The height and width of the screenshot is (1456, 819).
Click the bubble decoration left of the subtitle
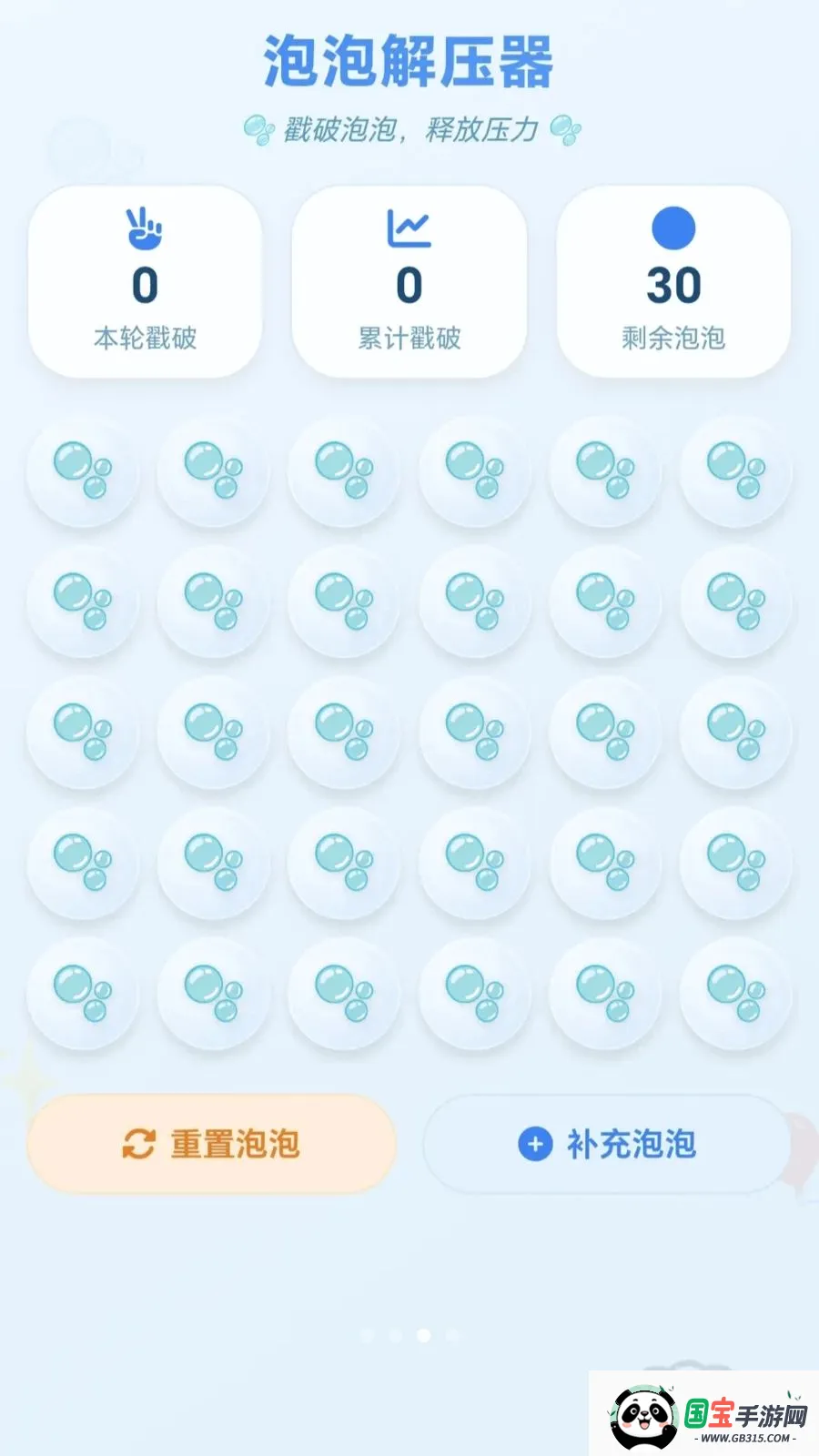258,129
